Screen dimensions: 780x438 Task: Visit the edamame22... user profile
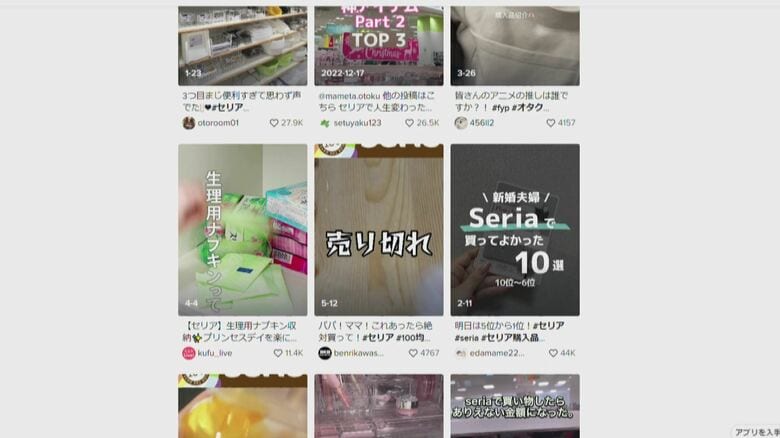[496, 353]
